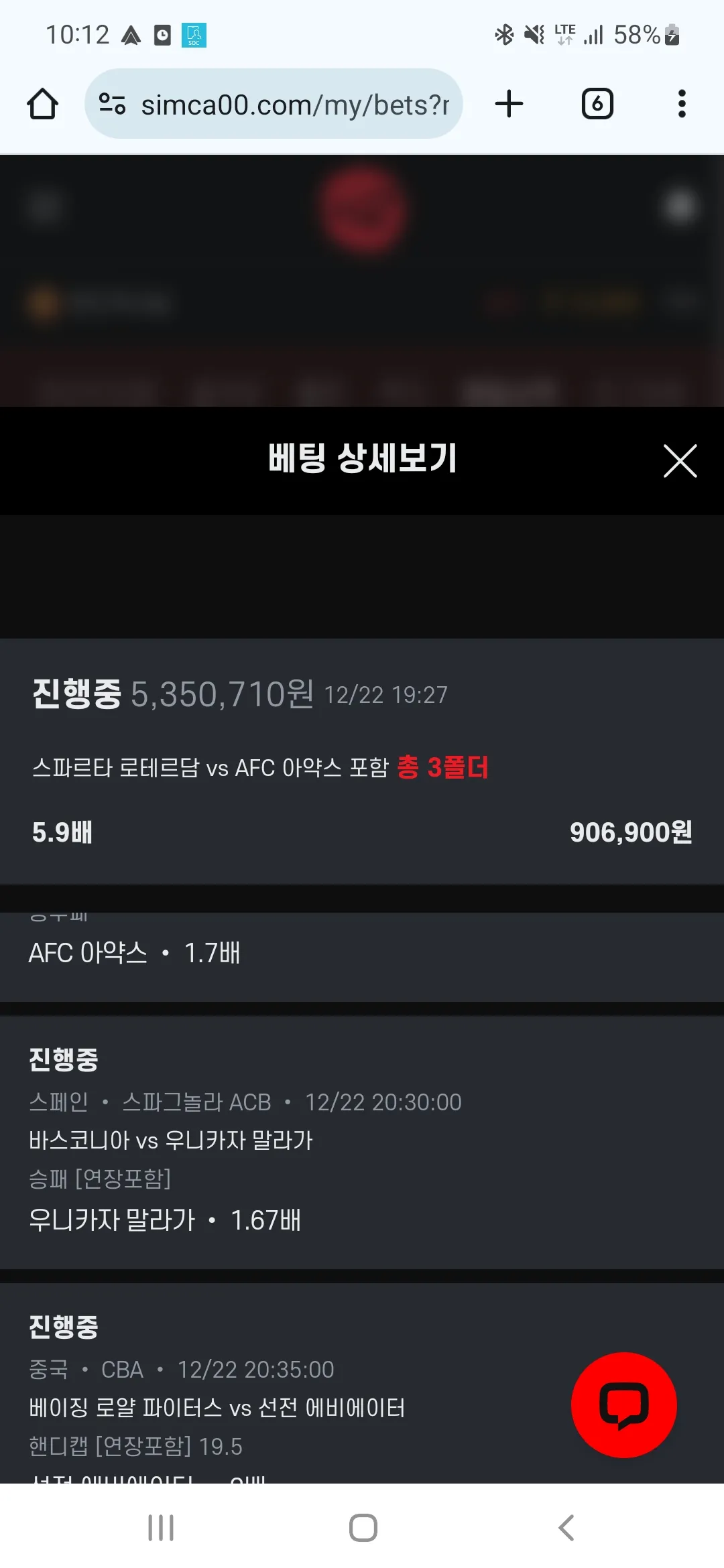This screenshot has height=1568, width=724.
Task: Go to the browser home page
Action: (x=42, y=104)
